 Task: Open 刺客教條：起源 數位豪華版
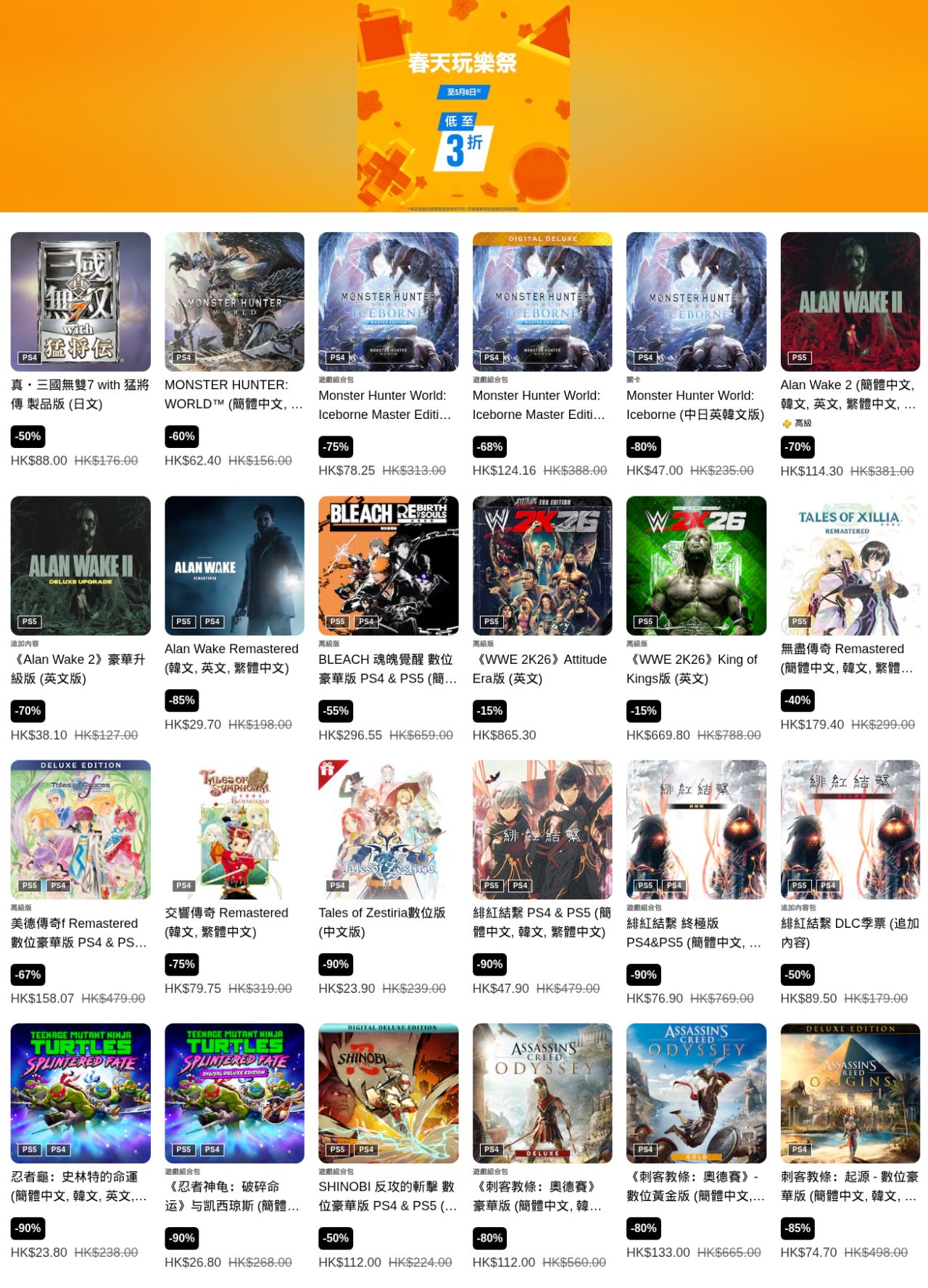coord(850,1093)
